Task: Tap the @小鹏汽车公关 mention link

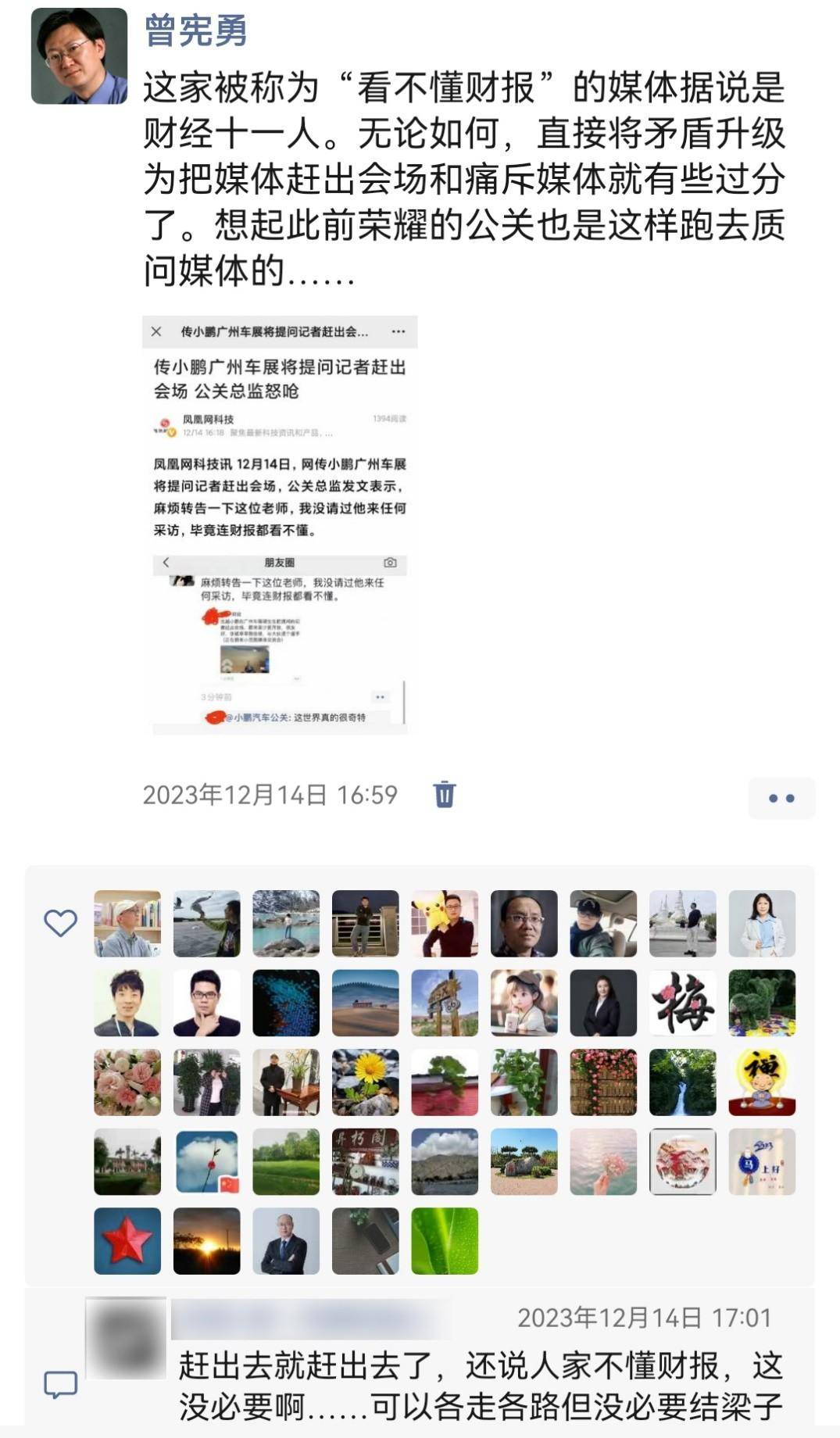Action: pyautogui.click(x=258, y=716)
